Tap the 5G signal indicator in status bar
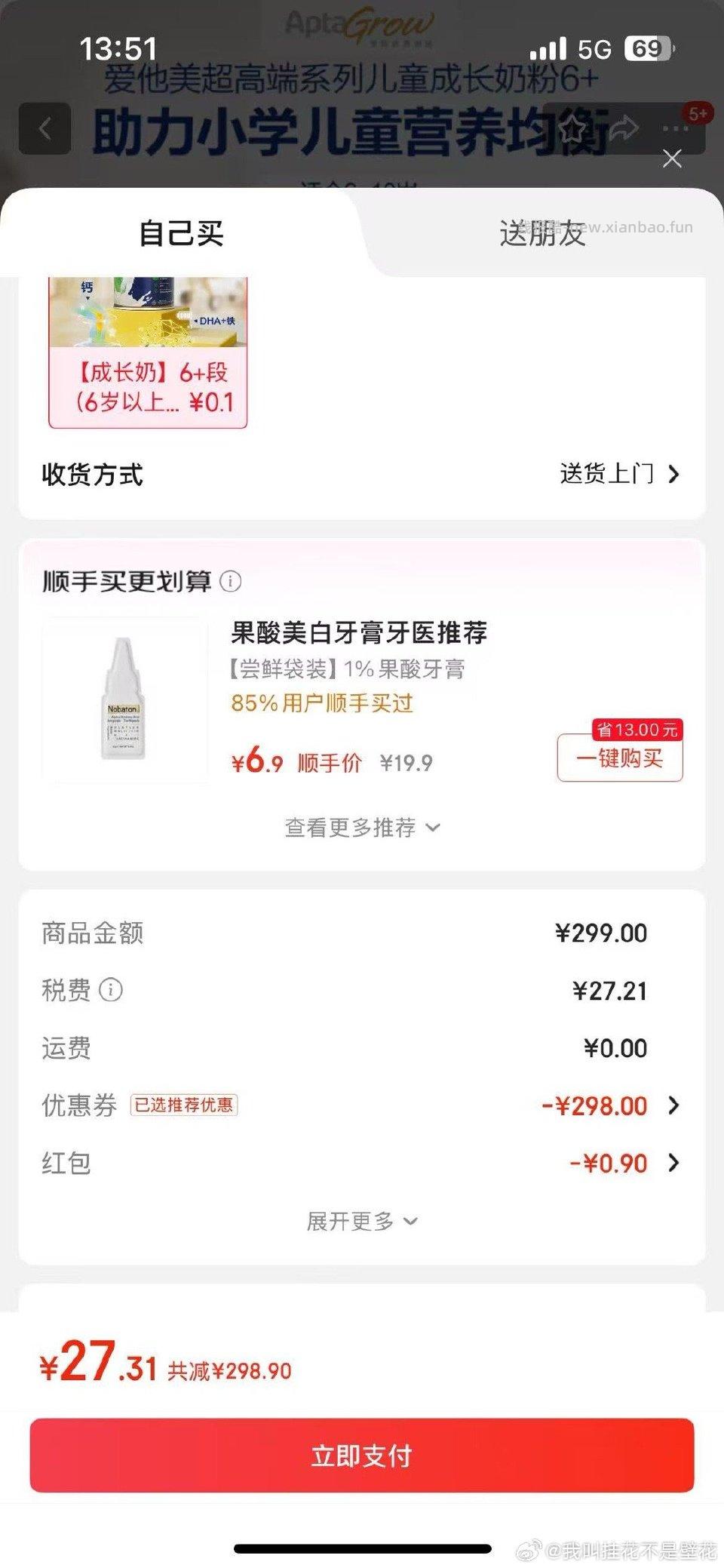 596,48
